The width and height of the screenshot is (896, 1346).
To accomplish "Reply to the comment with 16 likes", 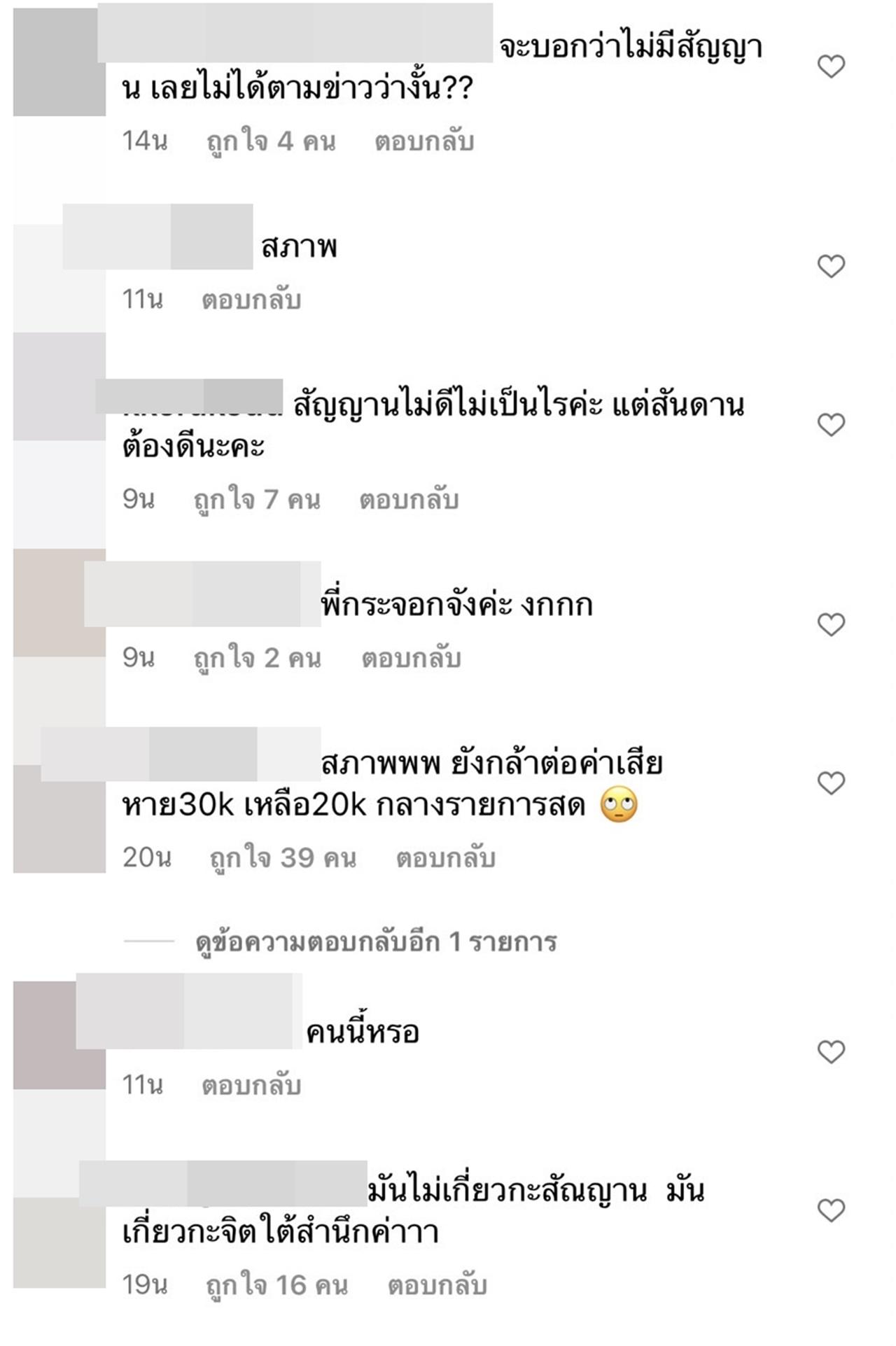I will point(437,1285).
